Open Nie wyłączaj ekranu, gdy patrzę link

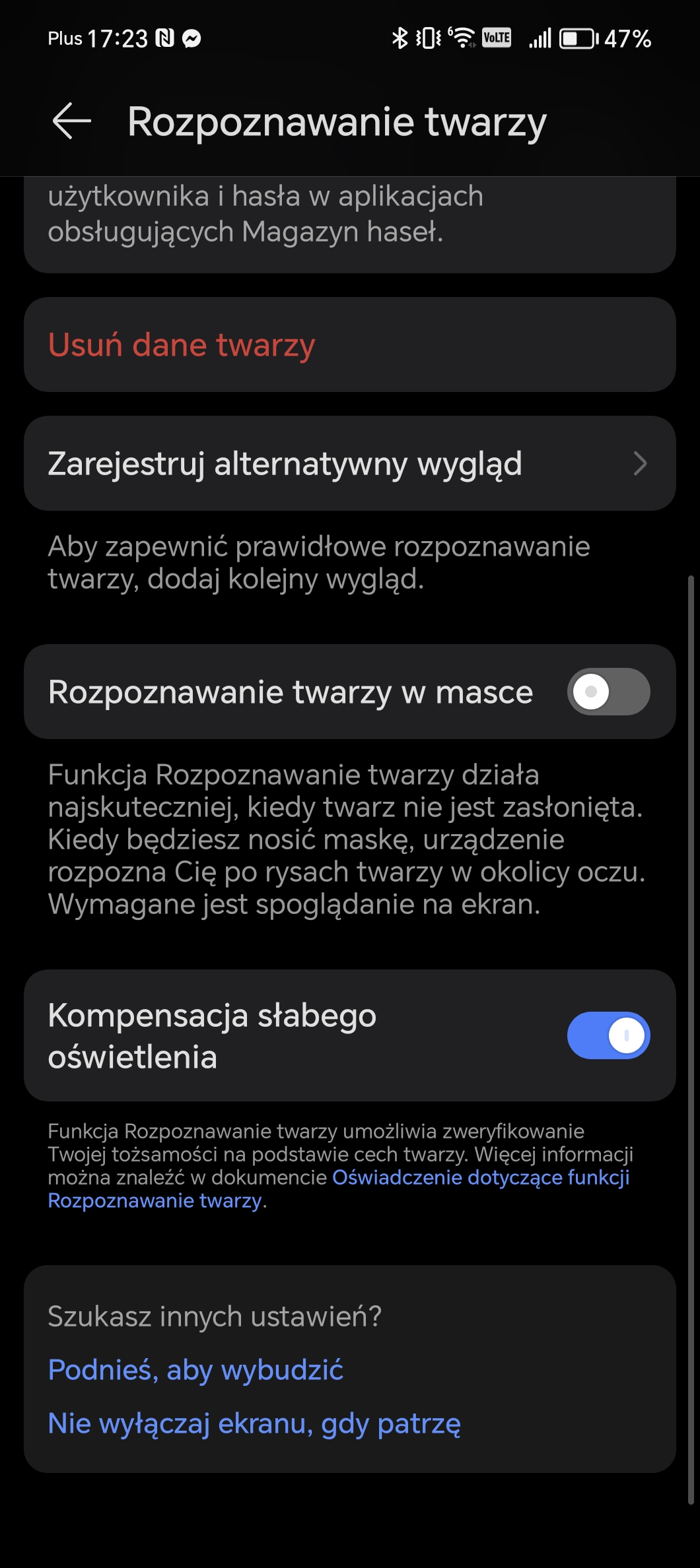[x=254, y=1423]
